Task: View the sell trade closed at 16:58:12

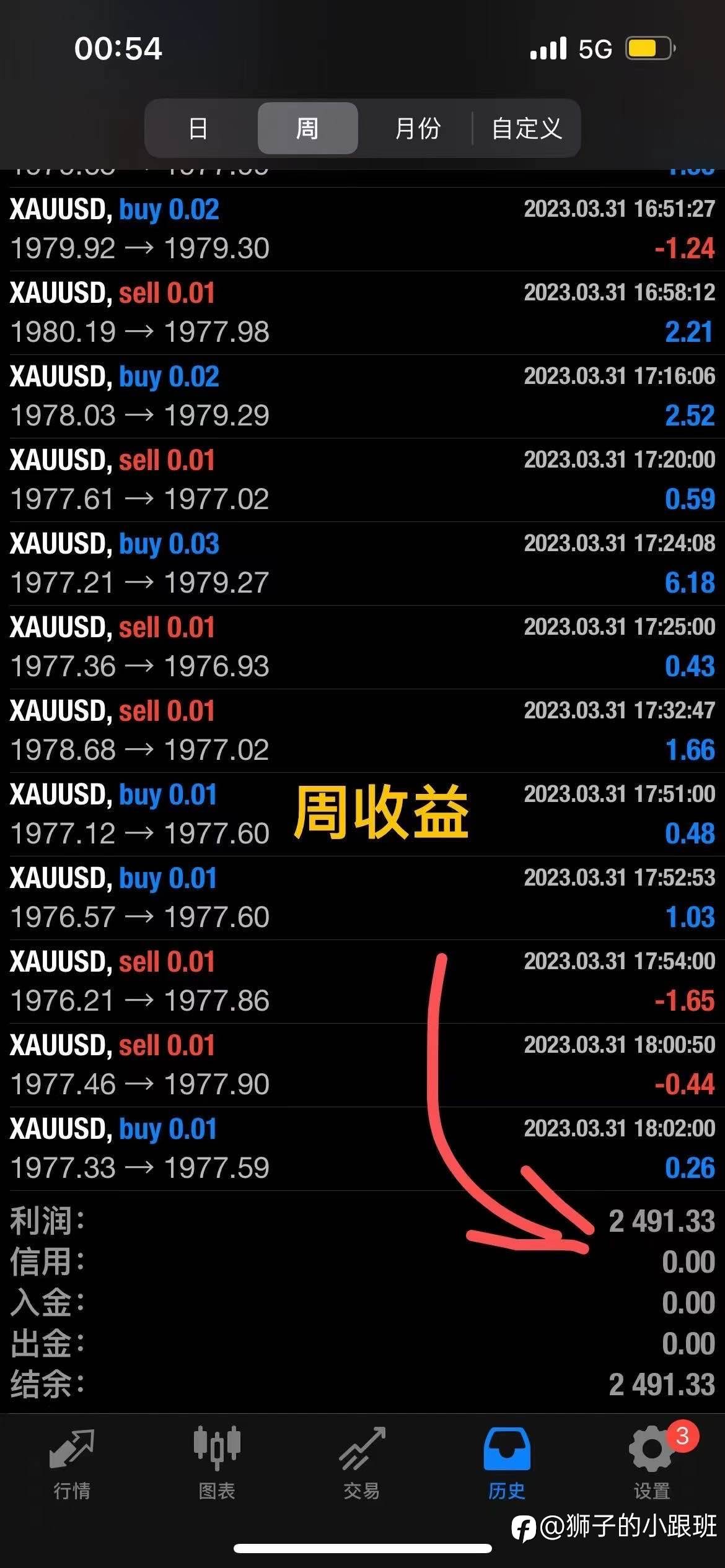Action: (362, 313)
